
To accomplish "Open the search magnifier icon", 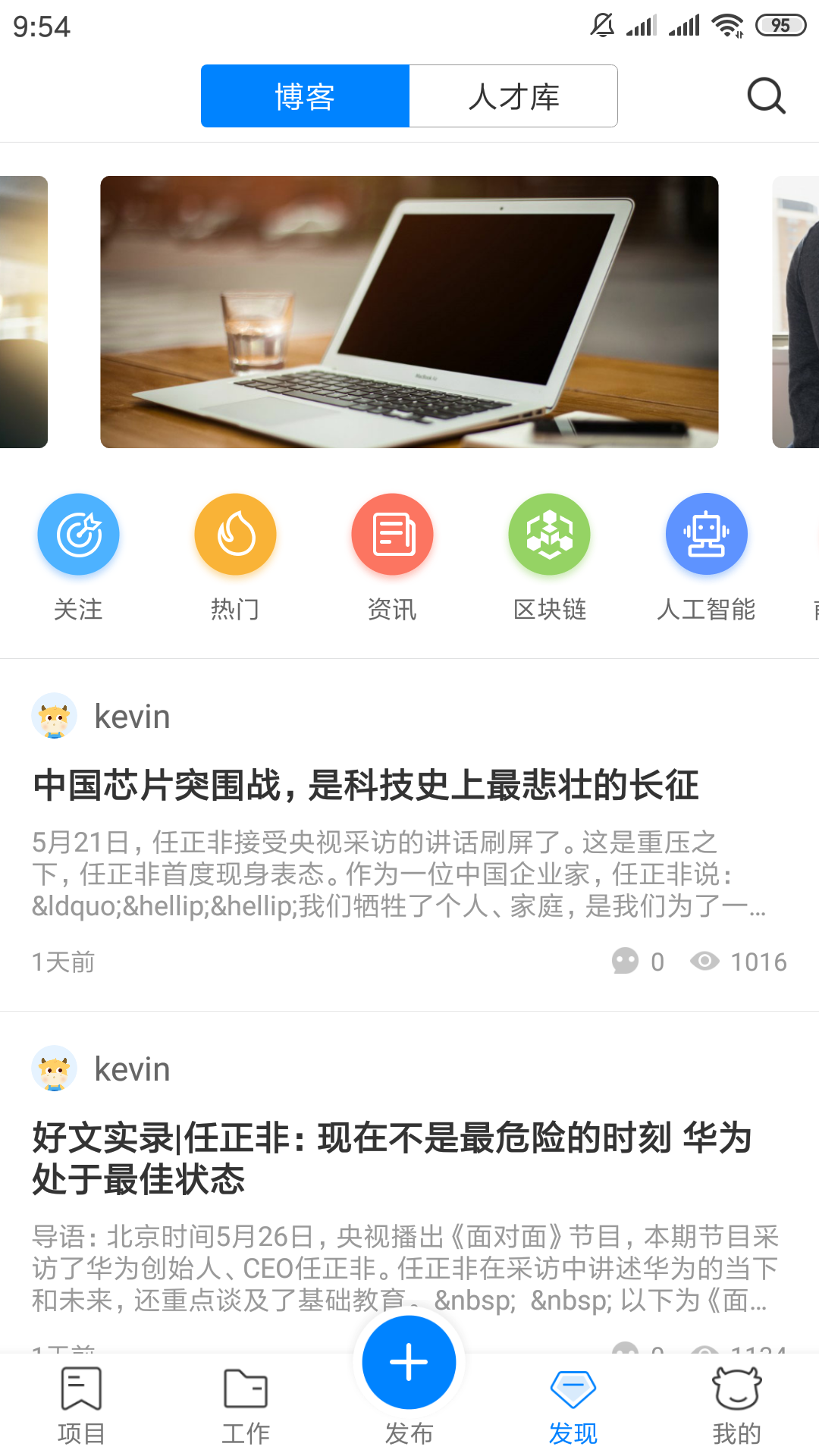I will [766, 96].
